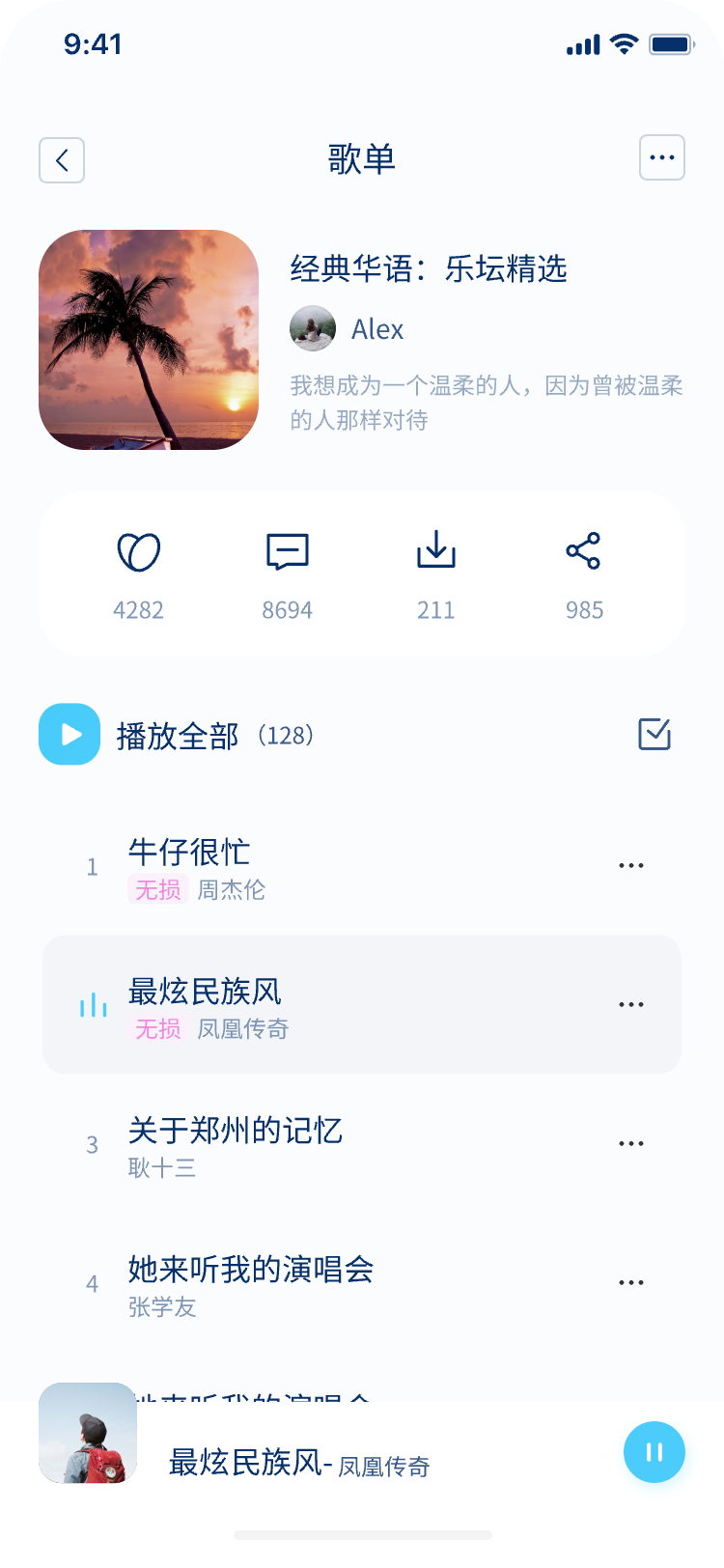This screenshot has height=1568, width=724.
Task: View playlist creator Alex's profile
Action: click(348, 329)
